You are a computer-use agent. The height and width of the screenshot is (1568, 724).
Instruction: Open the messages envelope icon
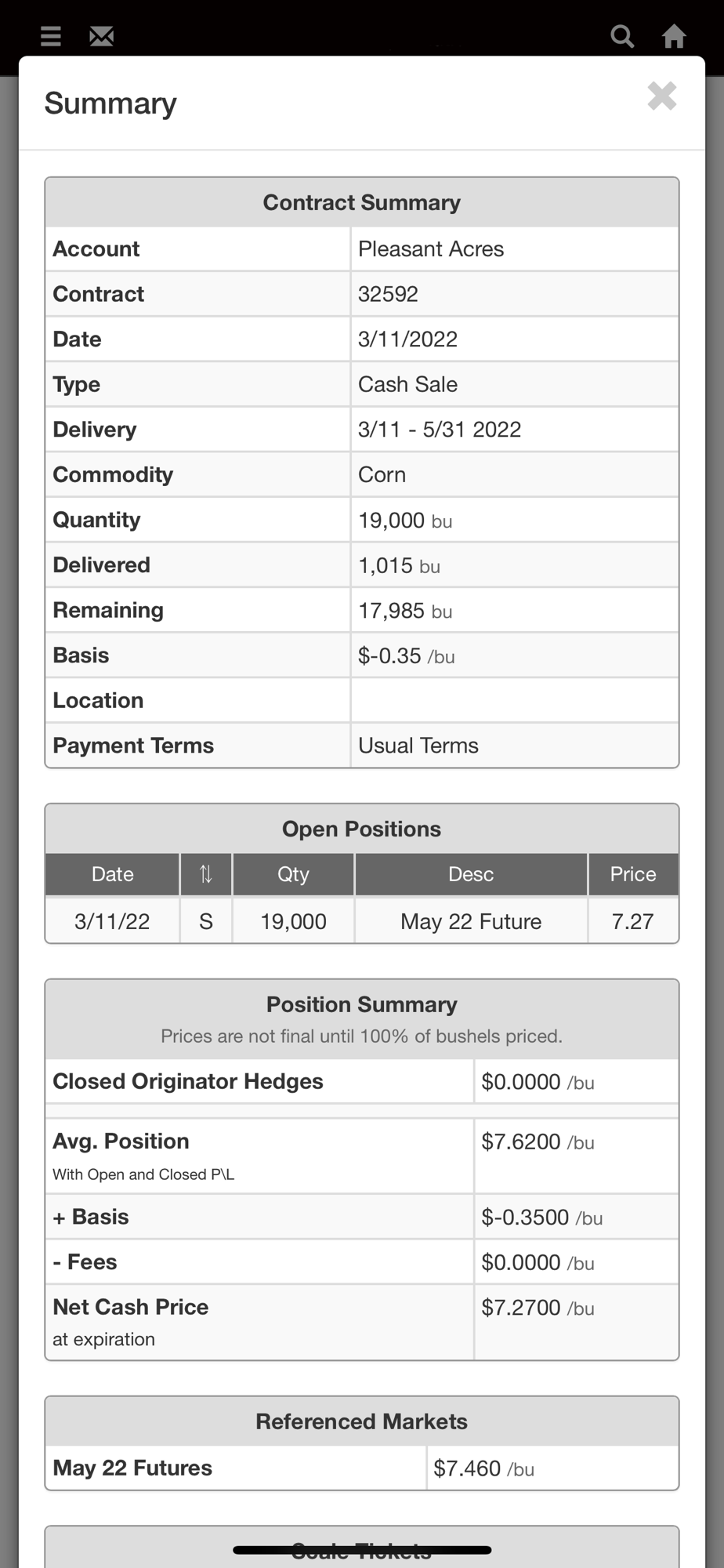coord(101,36)
